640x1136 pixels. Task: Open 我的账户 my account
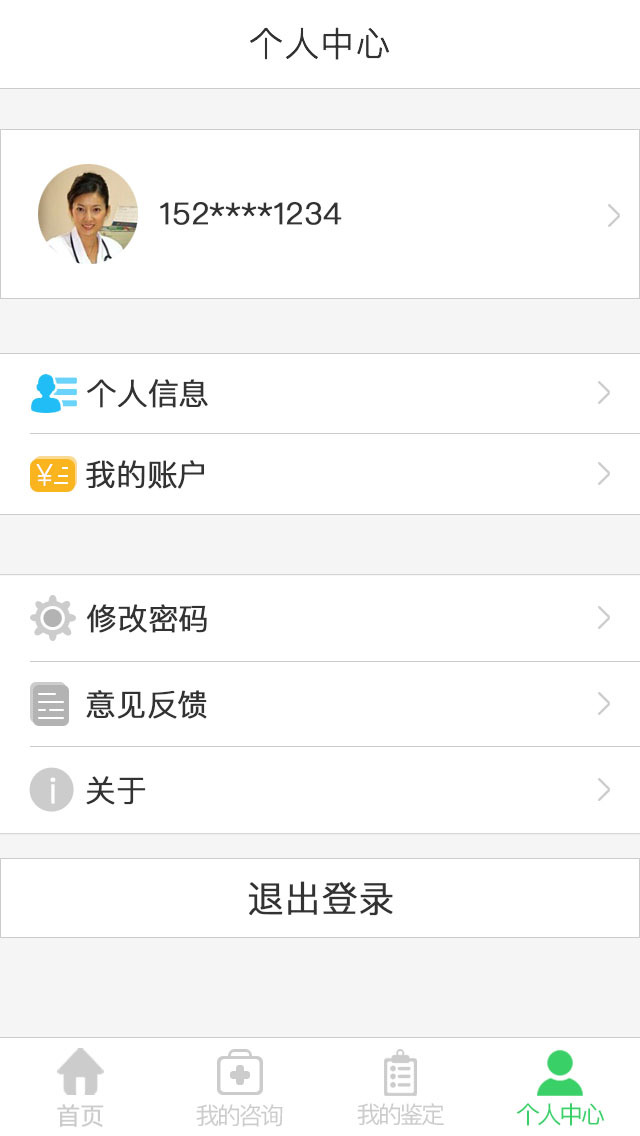pos(320,474)
